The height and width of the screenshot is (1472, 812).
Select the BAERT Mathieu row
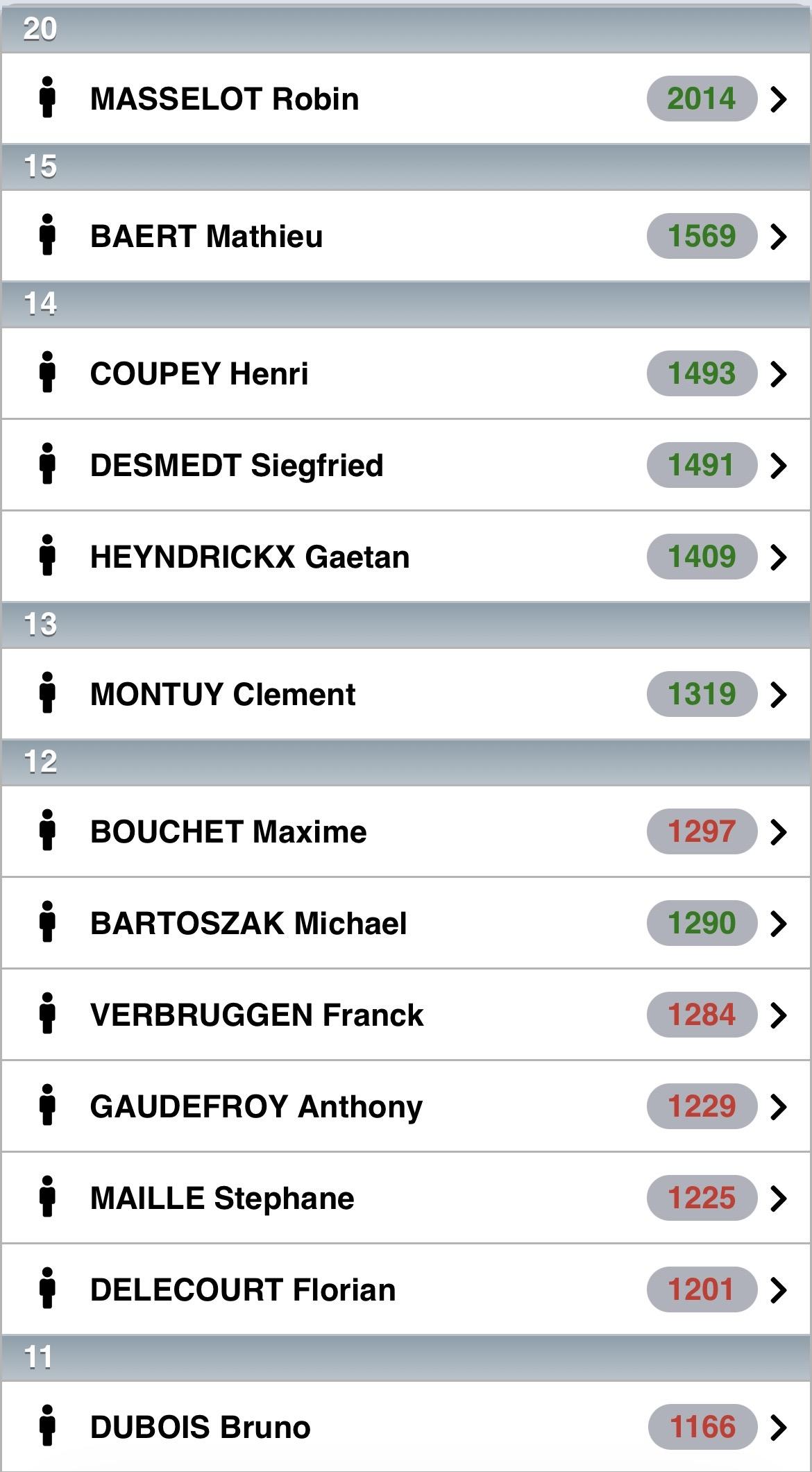406,236
